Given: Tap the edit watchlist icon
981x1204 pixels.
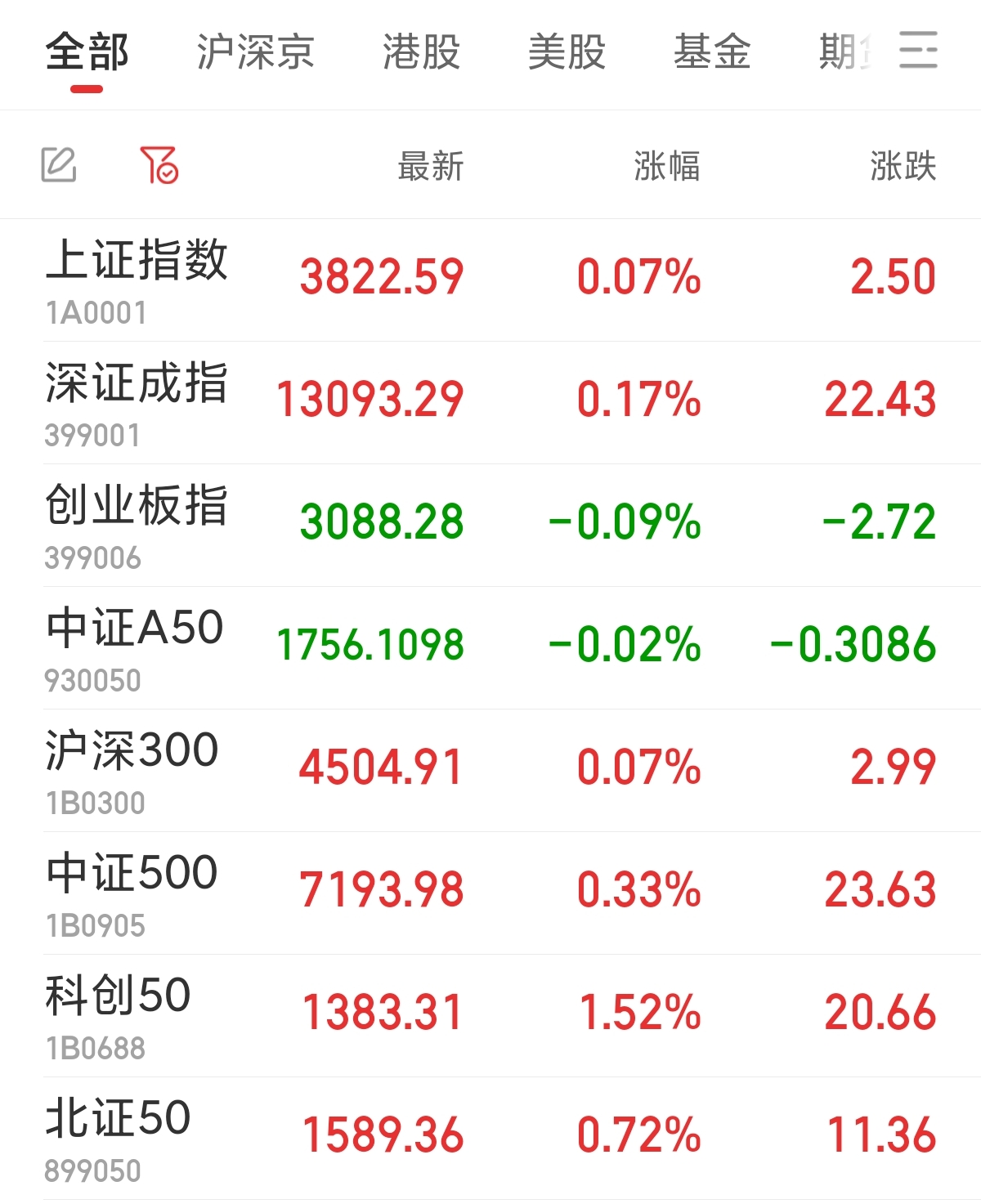Looking at the screenshot, I should (x=59, y=165).
